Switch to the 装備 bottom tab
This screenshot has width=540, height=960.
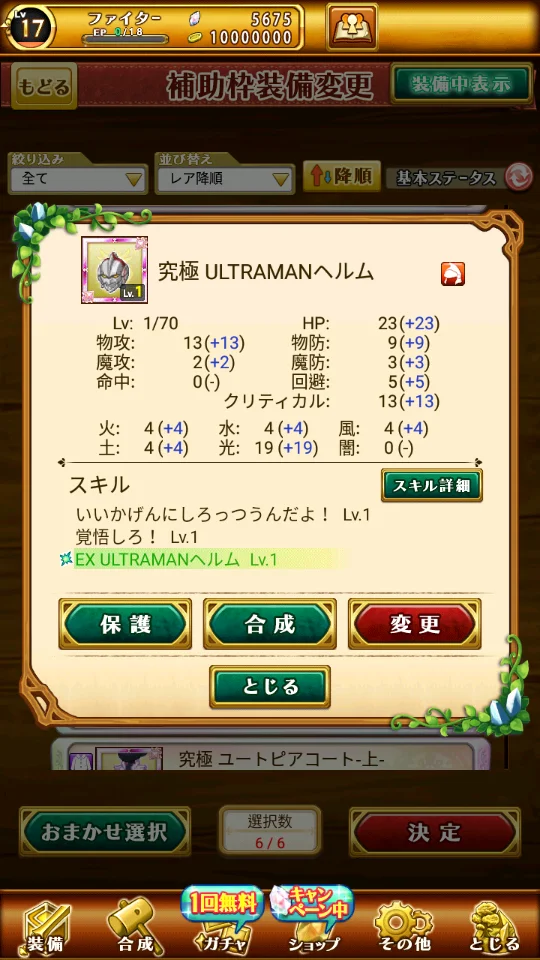(x=46, y=926)
